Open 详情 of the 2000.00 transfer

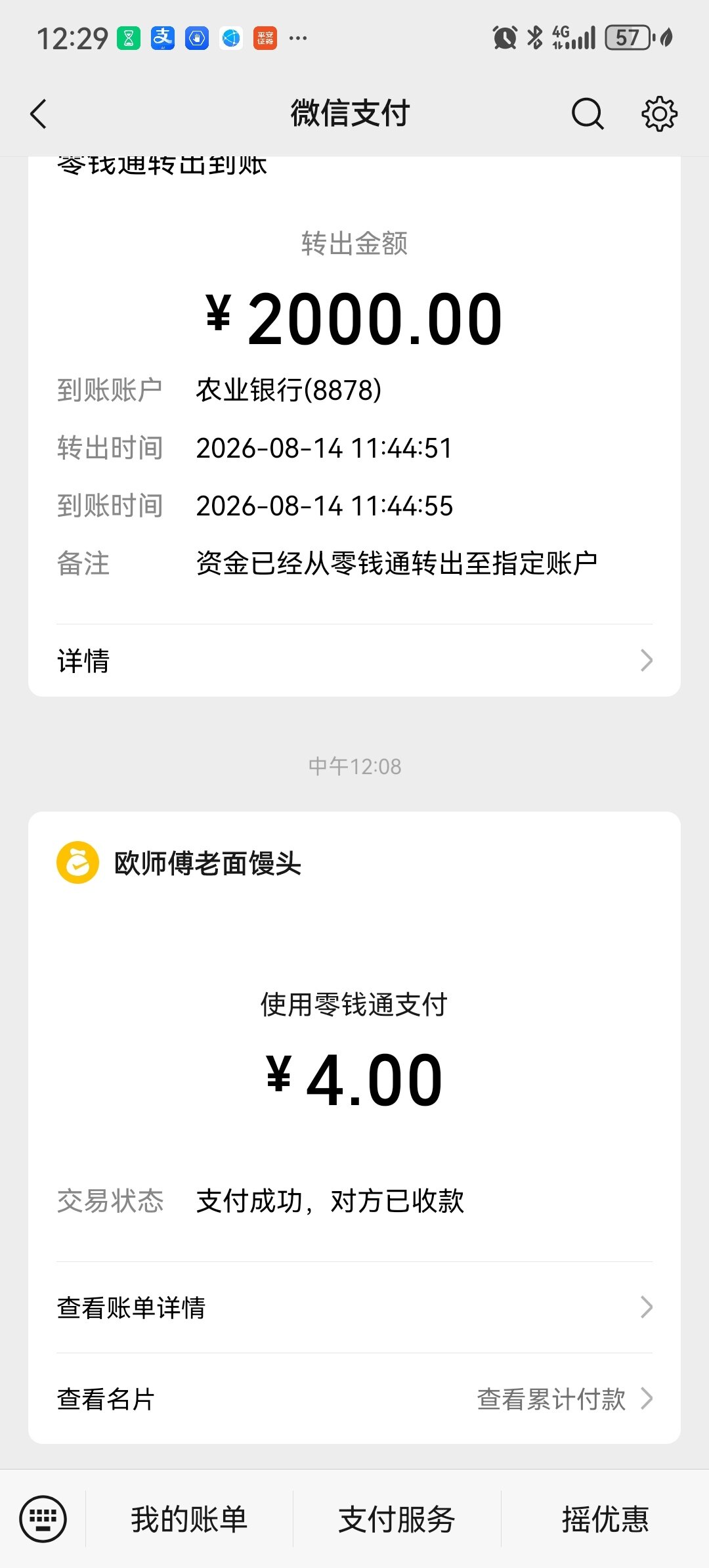coord(354,661)
